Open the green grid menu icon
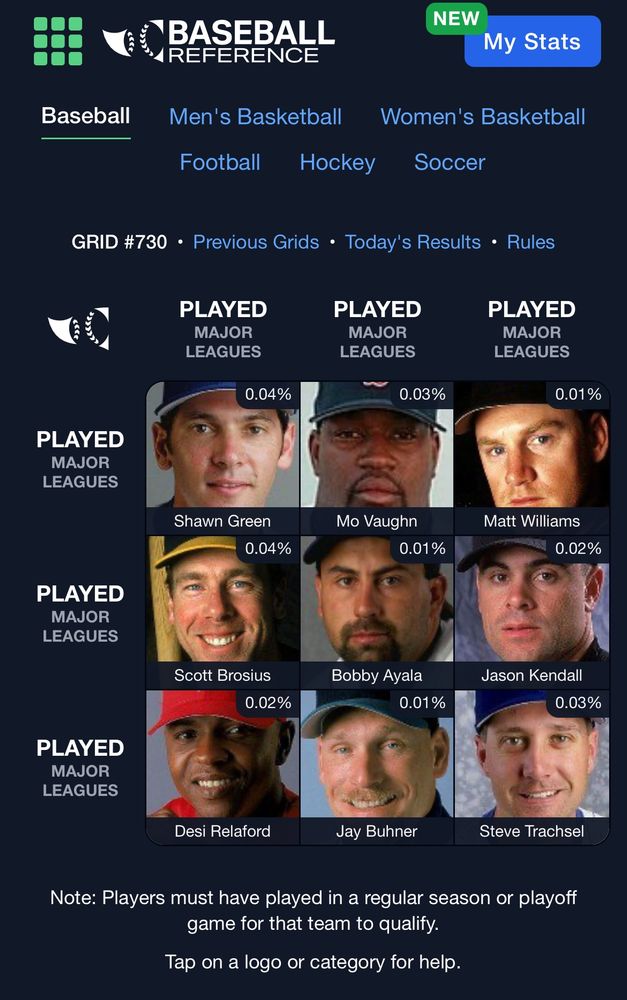The width and height of the screenshot is (627, 1000). [x=58, y=41]
